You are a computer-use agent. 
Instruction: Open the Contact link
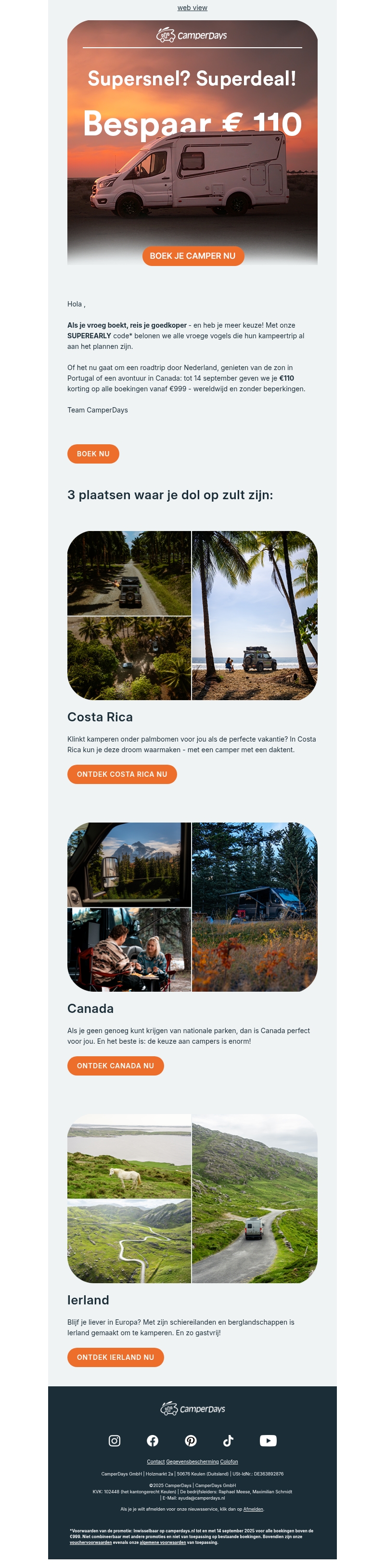click(x=156, y=1462)
